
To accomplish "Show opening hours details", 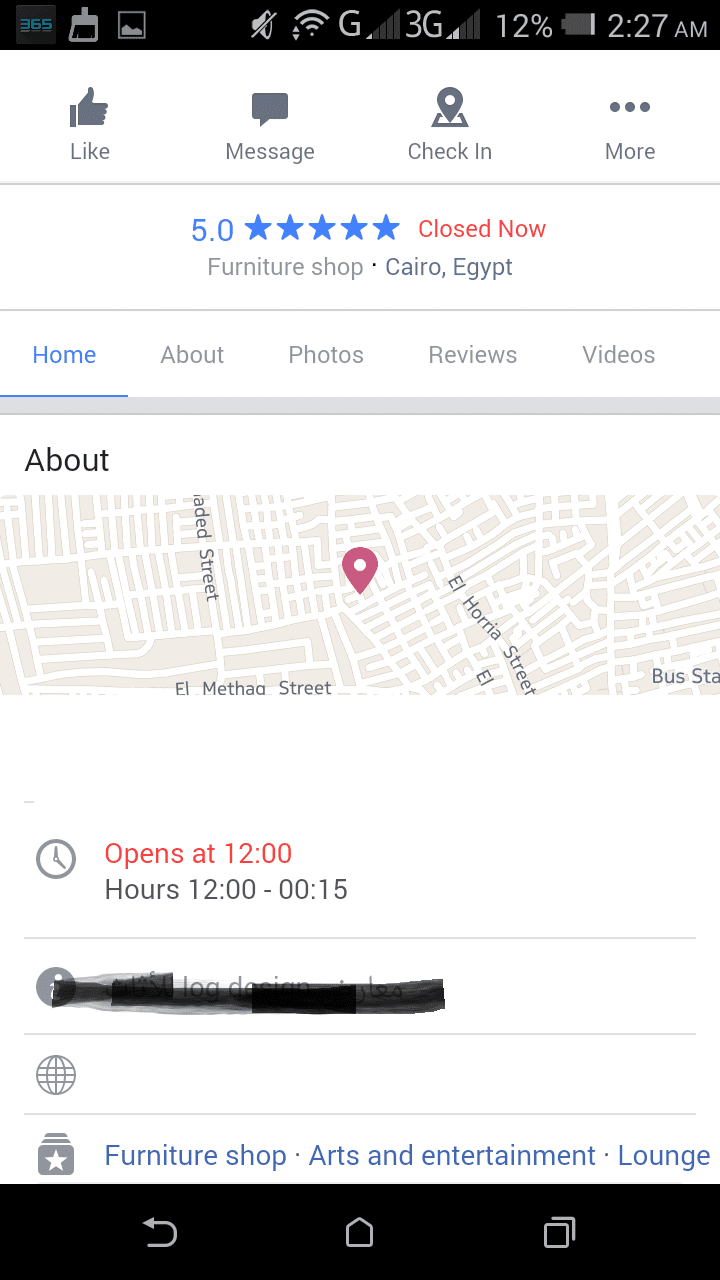I will (x=226, y=871).
